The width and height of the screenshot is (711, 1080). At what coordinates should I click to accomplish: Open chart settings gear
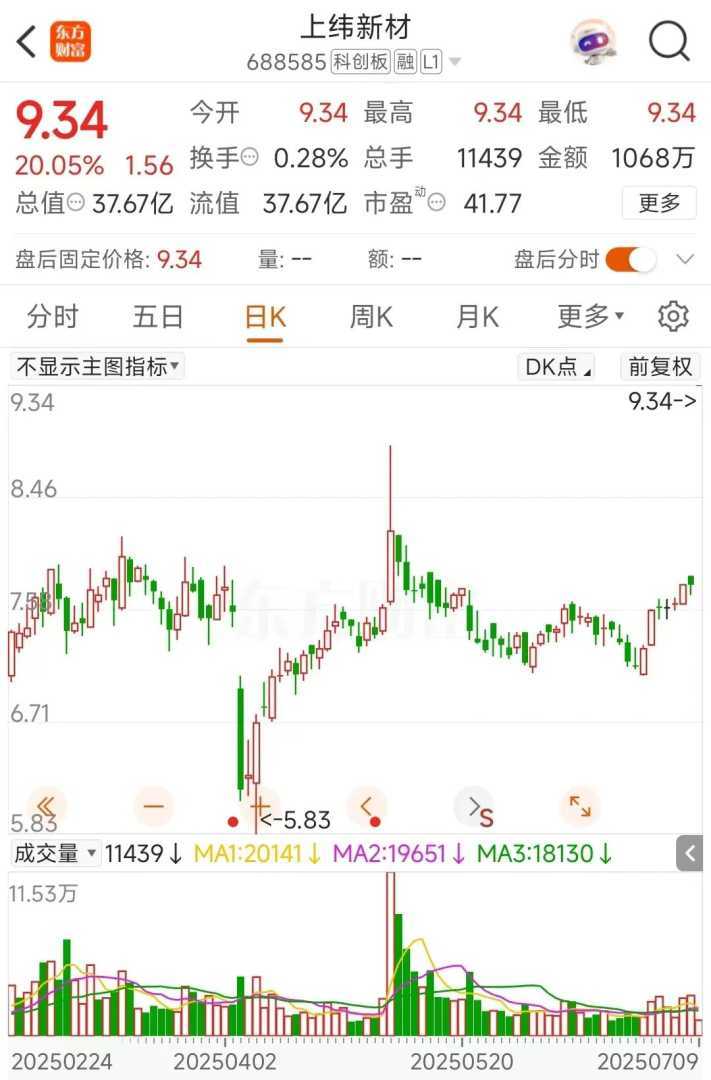coord(673,317)
